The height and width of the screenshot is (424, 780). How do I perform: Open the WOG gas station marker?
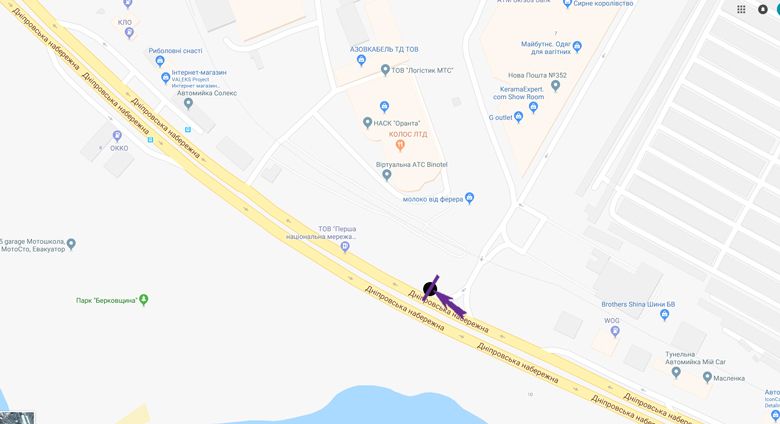613,331
